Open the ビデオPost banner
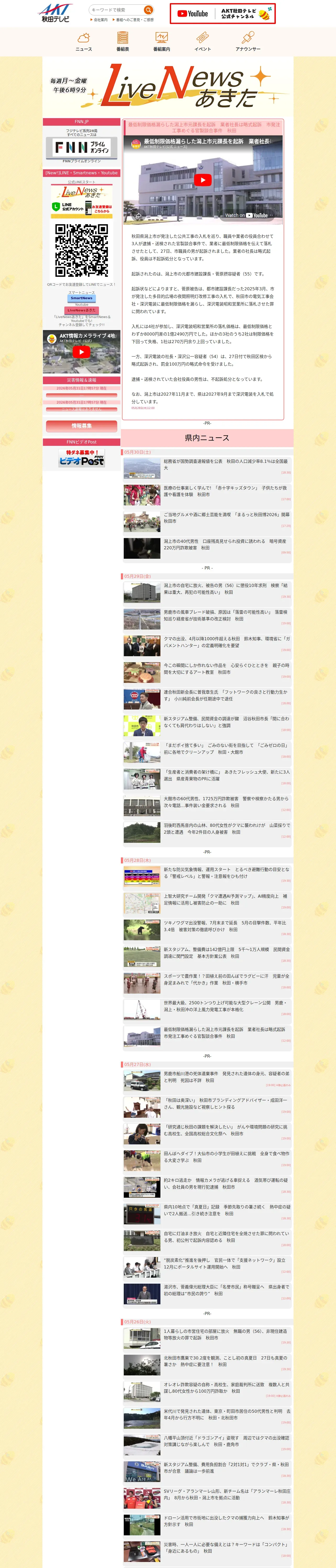 point(82,458)
